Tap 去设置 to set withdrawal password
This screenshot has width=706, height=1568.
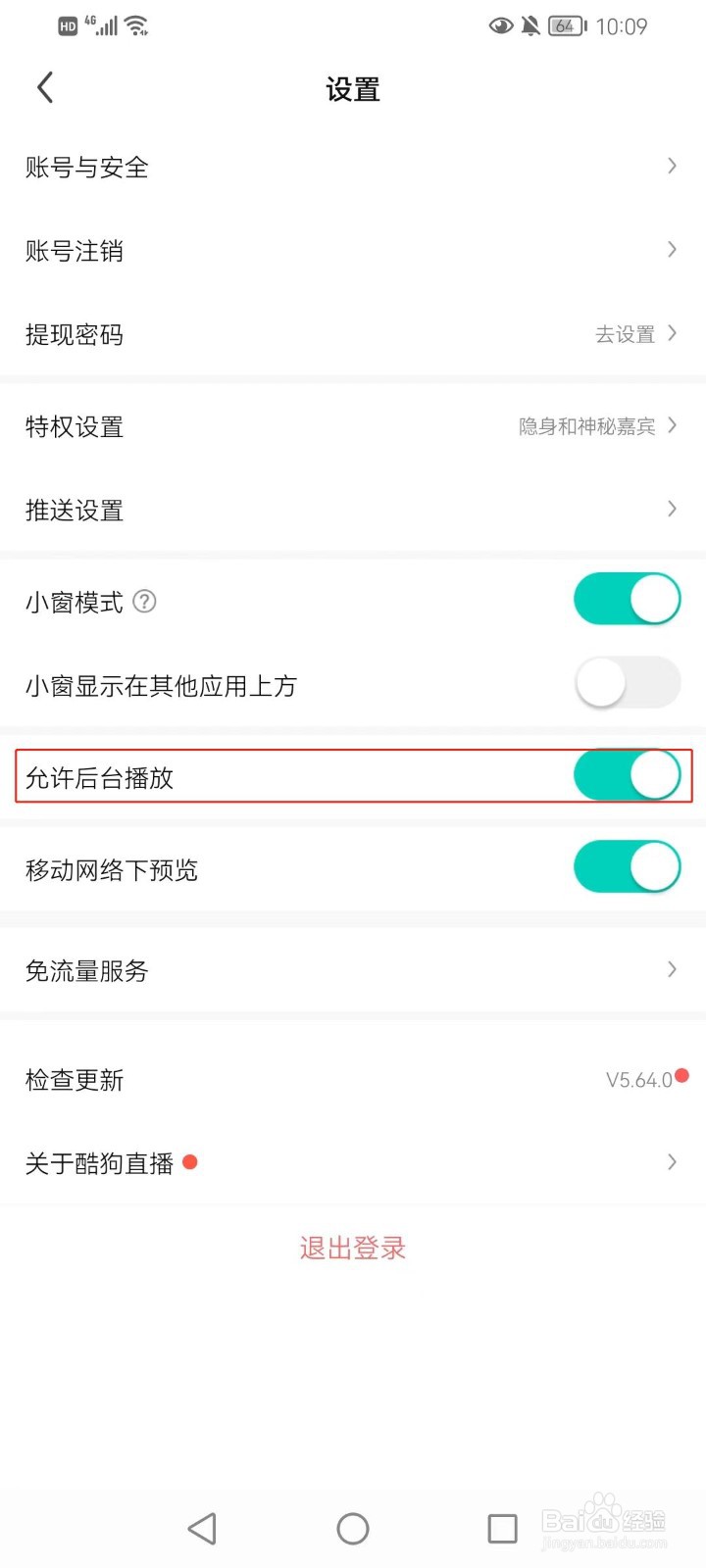pos(625,334)
